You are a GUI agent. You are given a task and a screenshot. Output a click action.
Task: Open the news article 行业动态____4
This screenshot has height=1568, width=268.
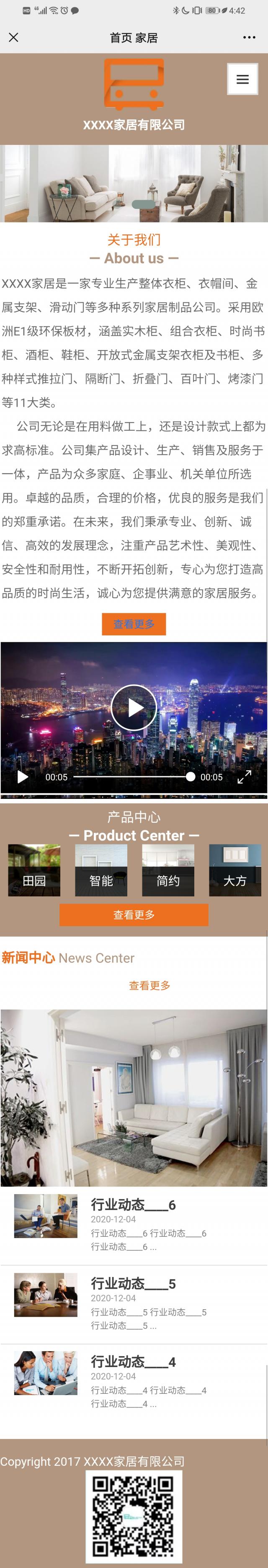point(133,1362)
